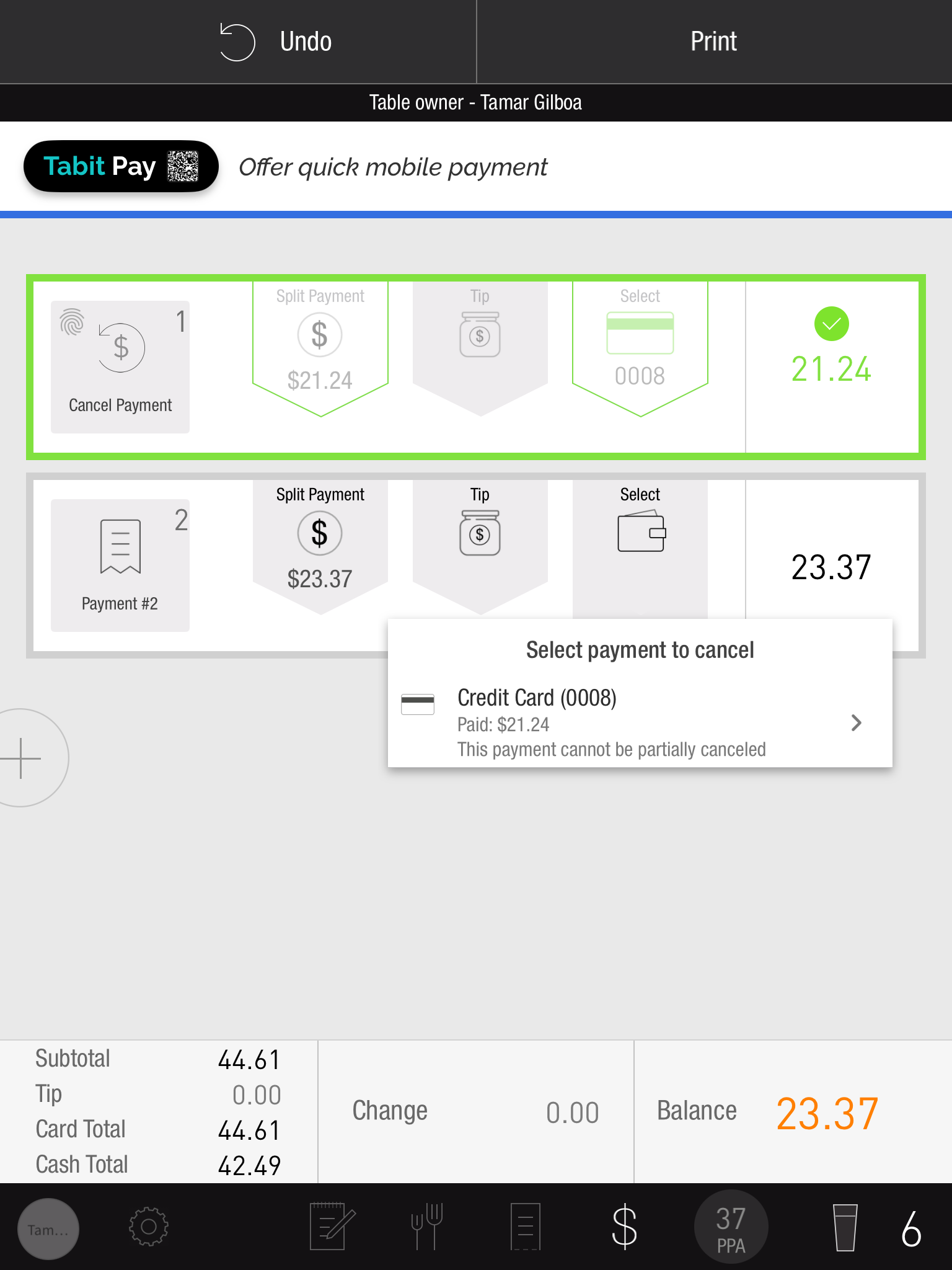
Task: Select Credit Card (0008) payment to cancel
Action: pos(640,722)
